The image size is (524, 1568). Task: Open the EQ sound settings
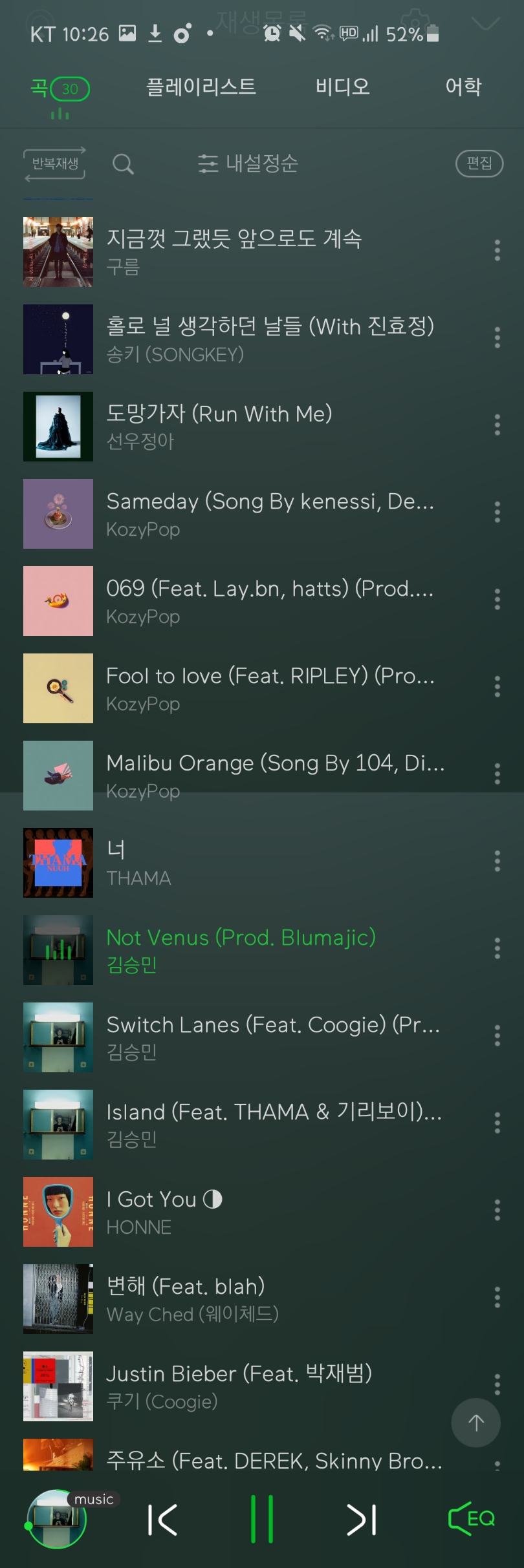point(472,1519)
